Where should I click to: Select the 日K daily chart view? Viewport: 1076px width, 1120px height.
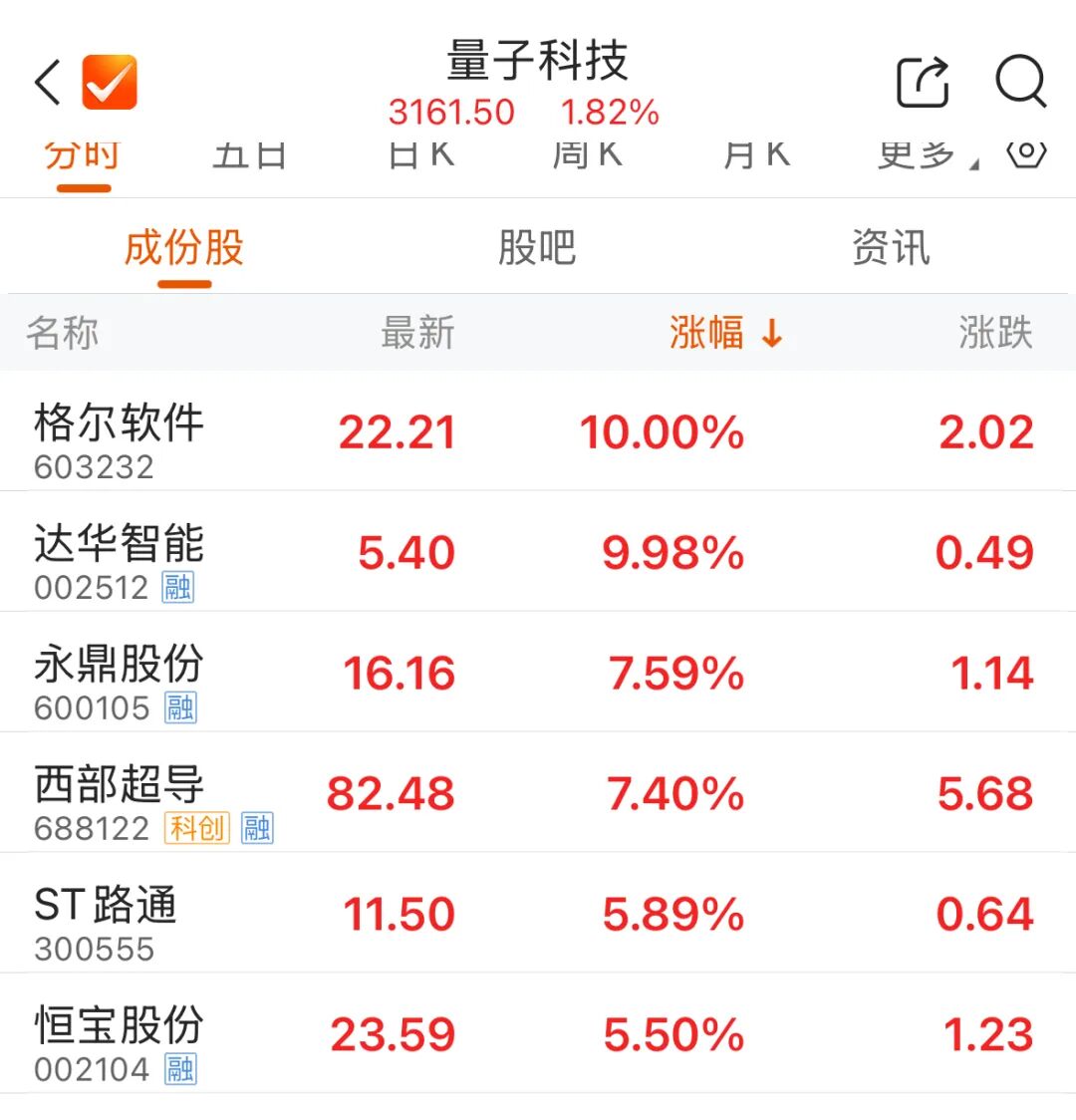point(421,154)
